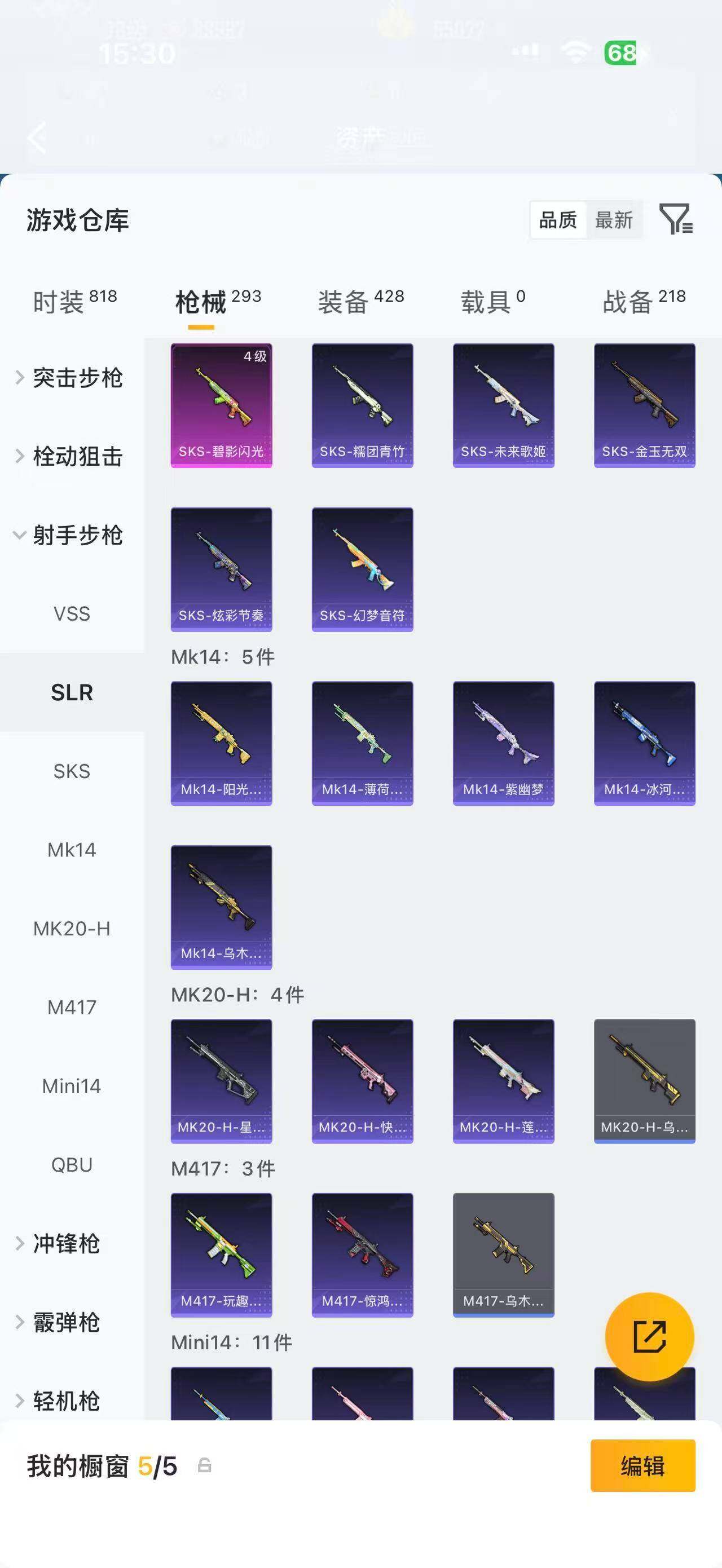Open the SKS-幻梦音符 skin tile

click(x=362, y=569)
